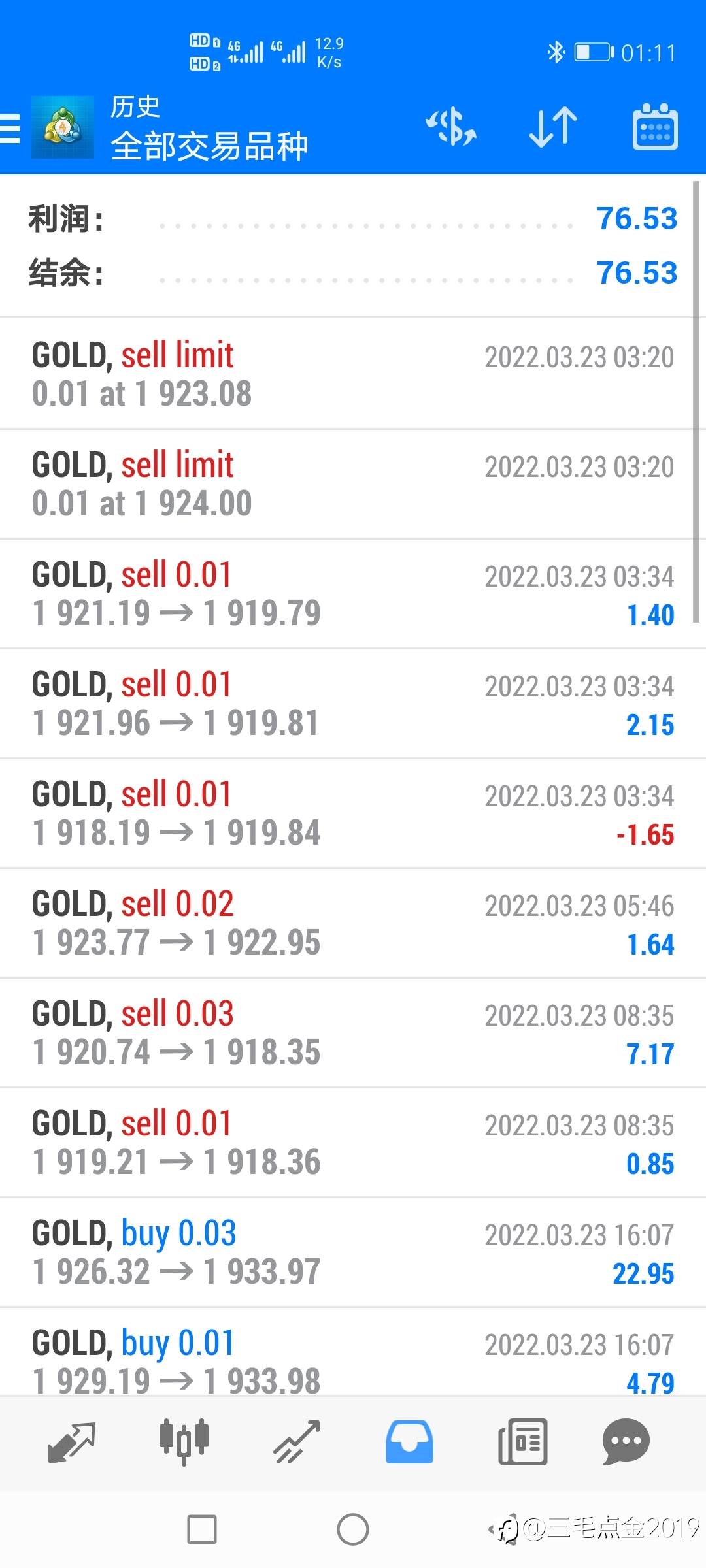Open the side menu drawer button
The height and width of the screenshot is (1568, 706).
coord(10,128)
